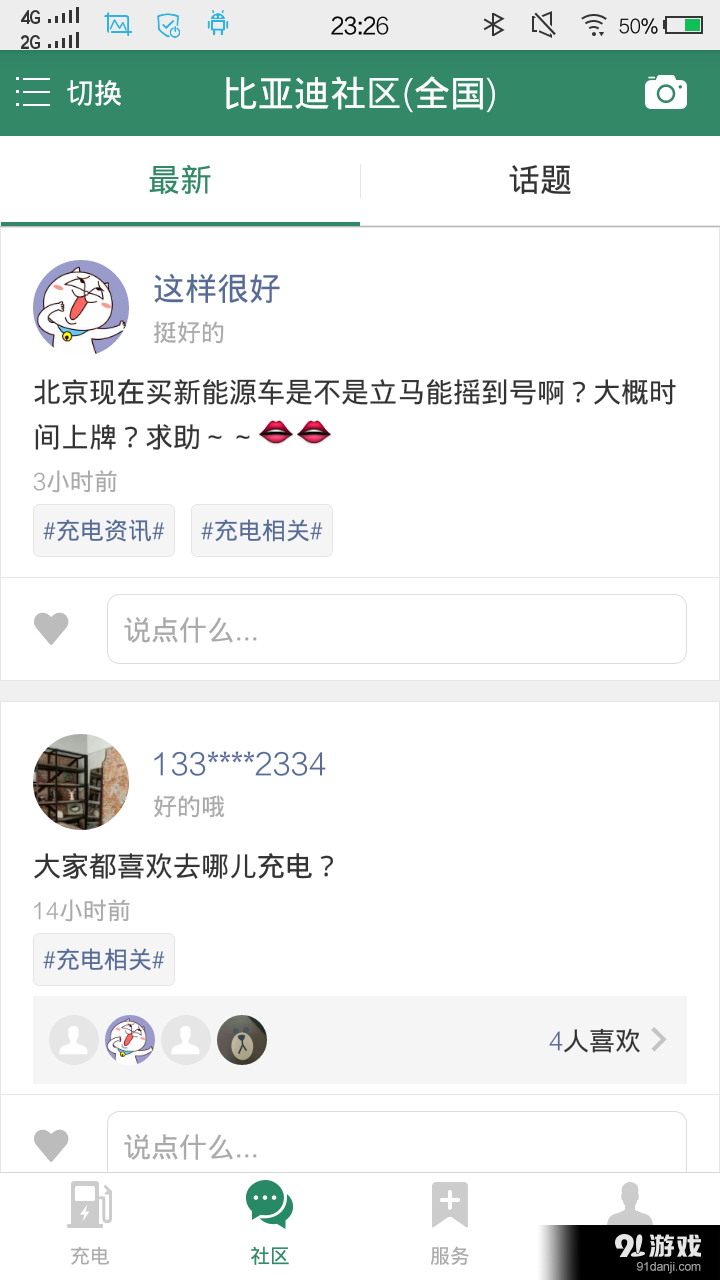Open the 服务 services bookmark icon
This screenshot has height=1280, width=720.
pyautogui.click(x=450, y=1205)
